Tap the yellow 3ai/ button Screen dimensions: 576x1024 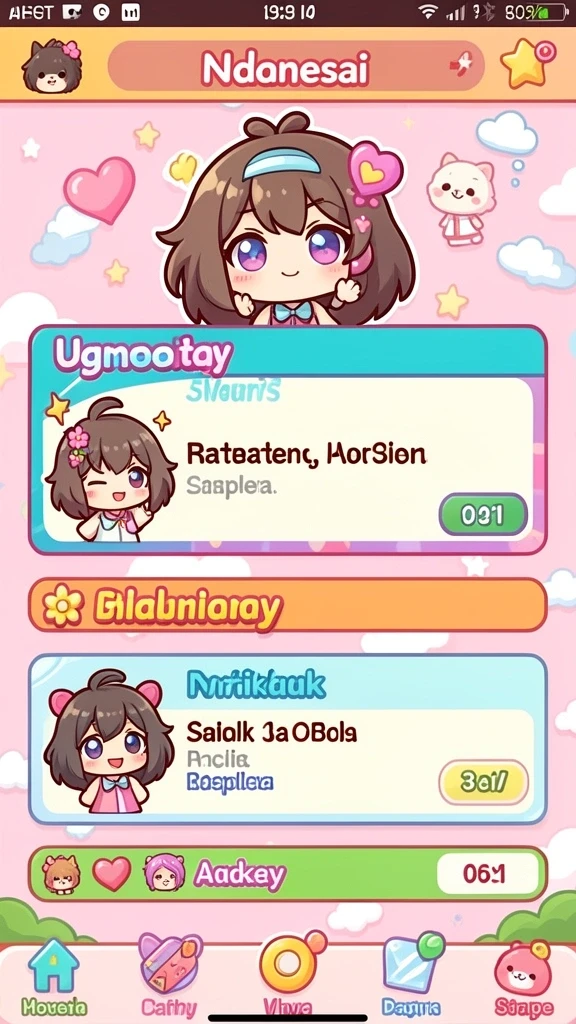pos(484,781)
